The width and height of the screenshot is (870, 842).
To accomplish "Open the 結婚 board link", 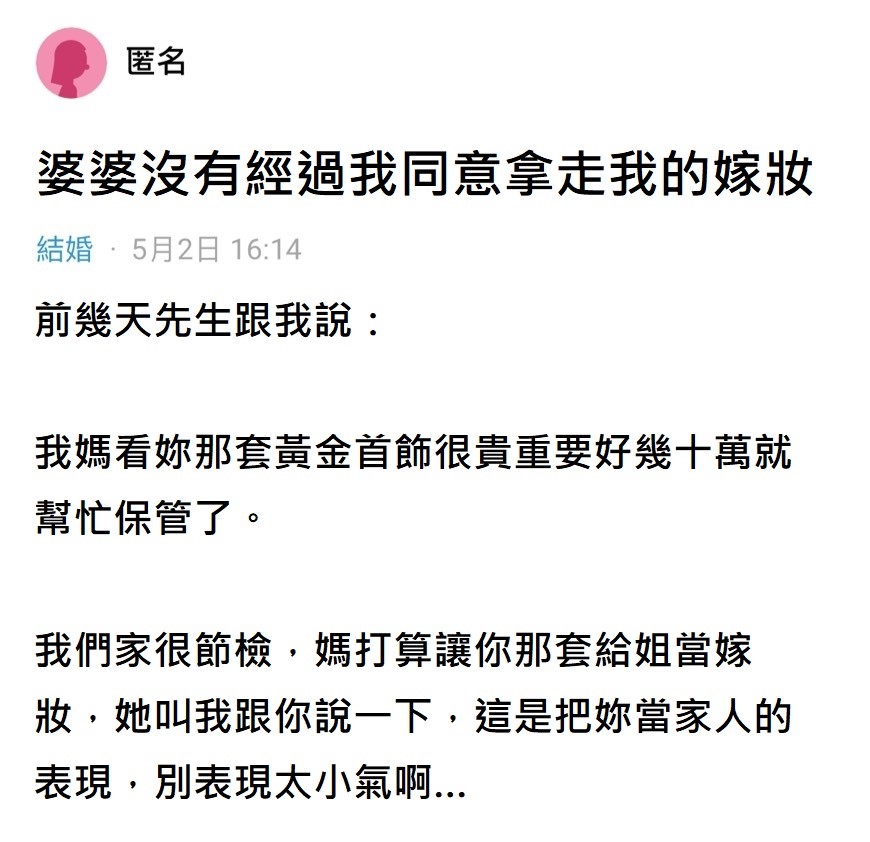I will [x=64, y=249].
